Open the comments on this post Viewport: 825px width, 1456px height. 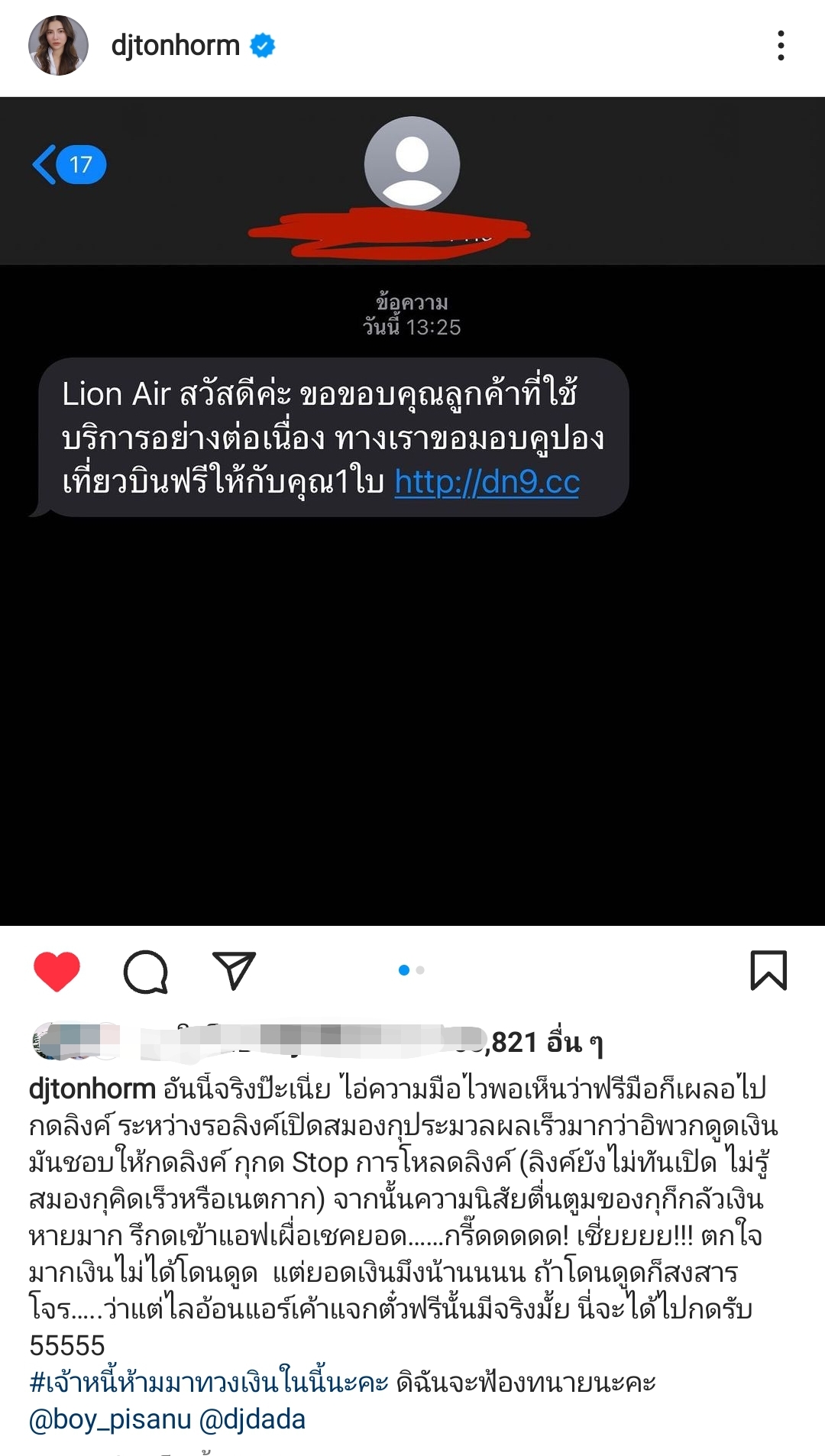coord(145,971)
